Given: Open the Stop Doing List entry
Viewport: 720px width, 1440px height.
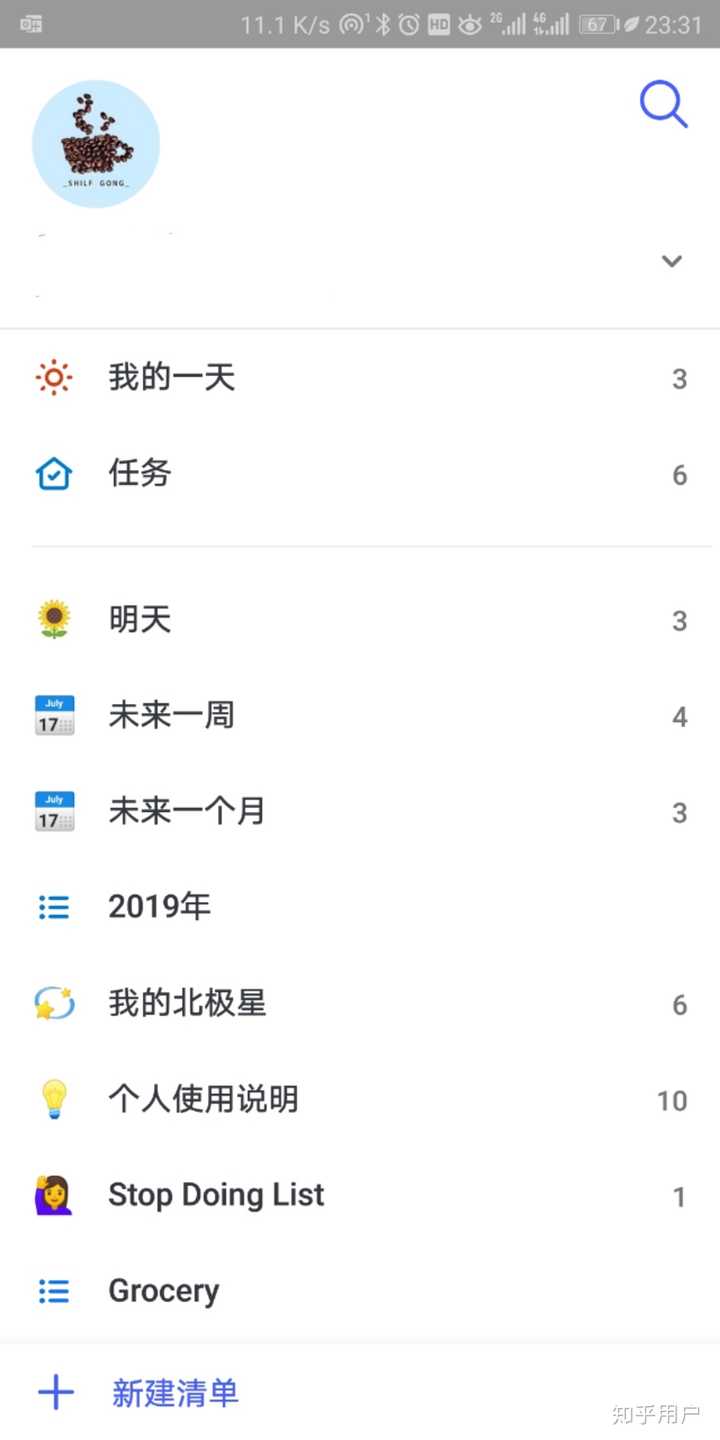Looking at the screenshot, I should (216, 1195).
